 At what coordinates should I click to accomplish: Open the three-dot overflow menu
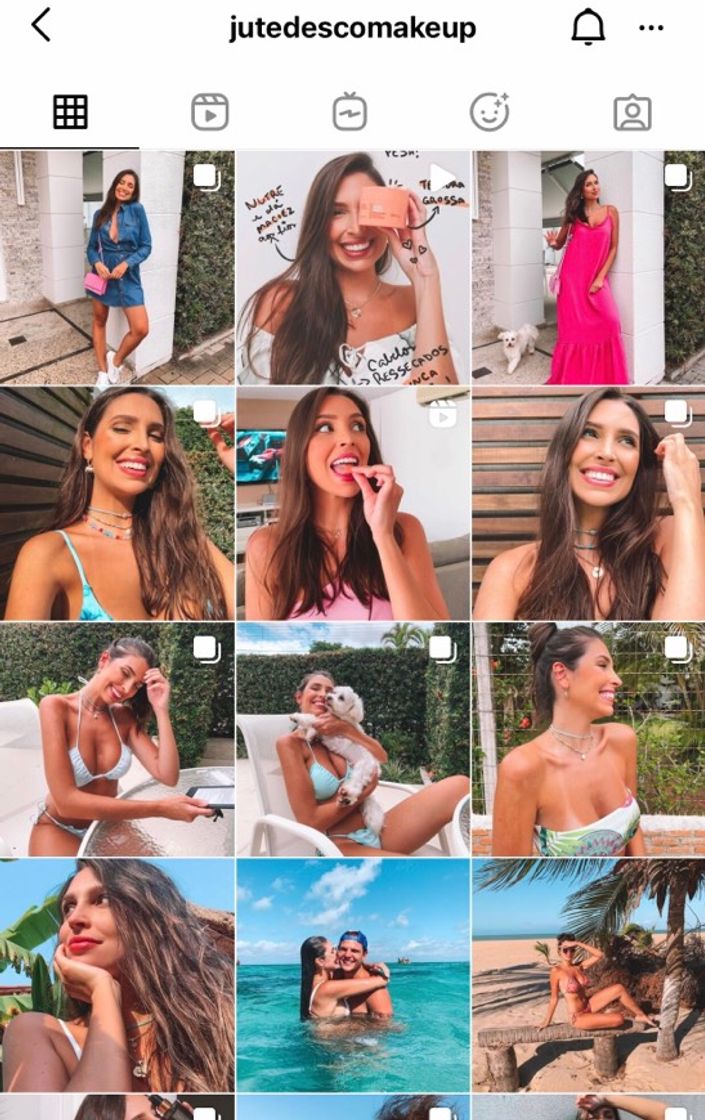(651, 28)
